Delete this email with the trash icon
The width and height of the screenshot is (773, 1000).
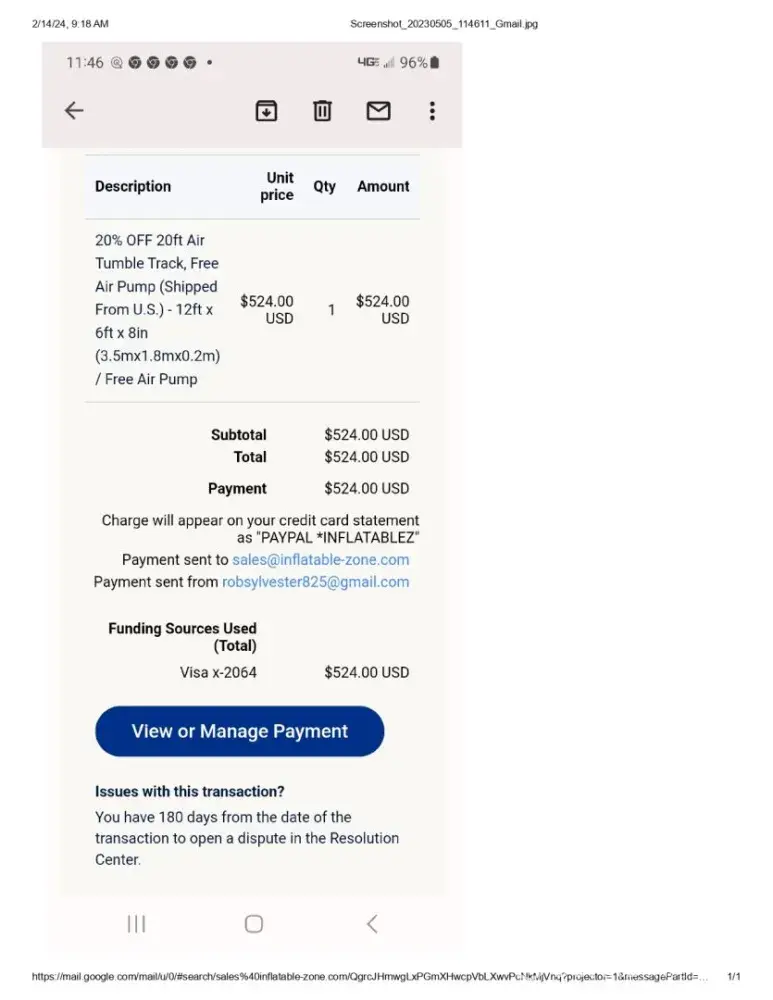[322, 111]
